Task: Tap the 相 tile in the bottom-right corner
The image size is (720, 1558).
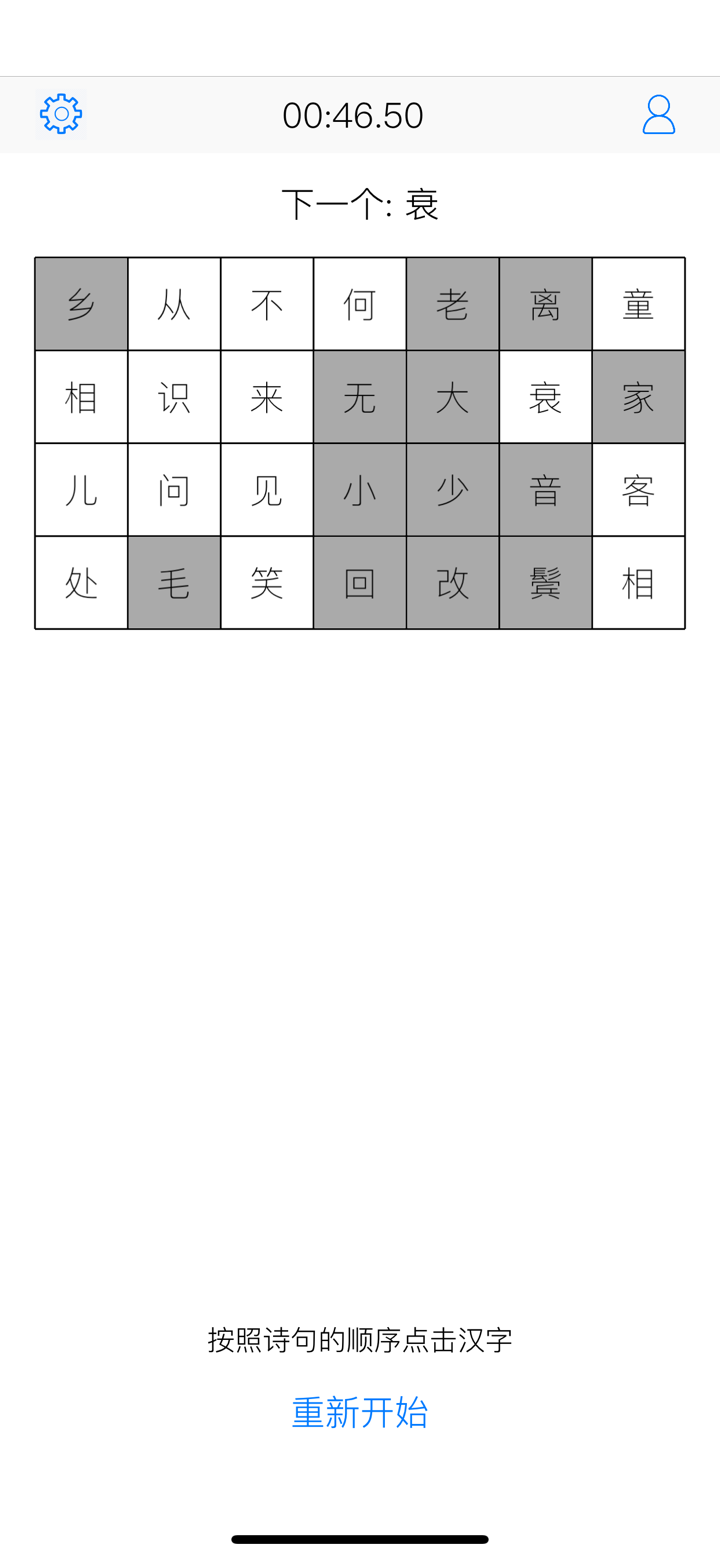Action: (638, 582)
